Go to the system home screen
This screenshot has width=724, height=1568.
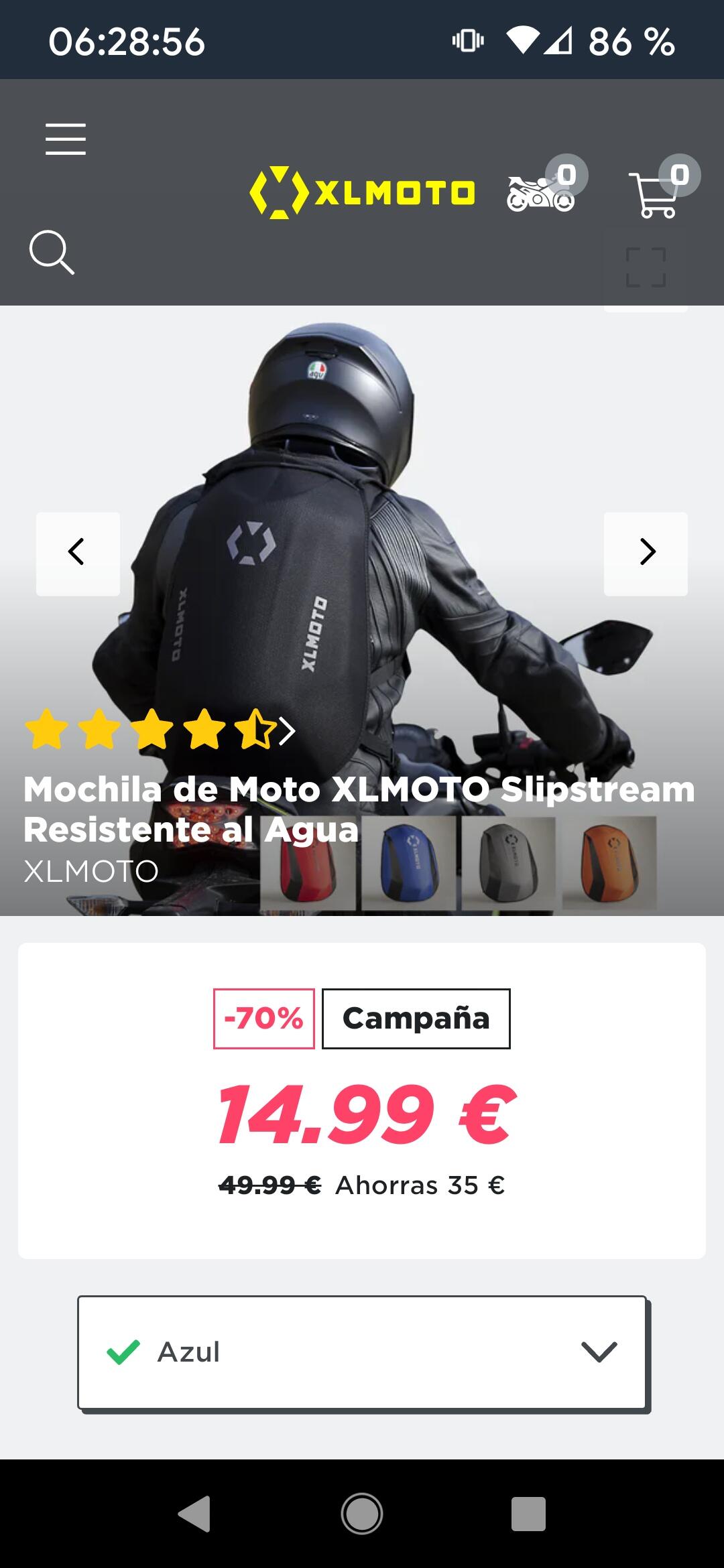coord(362,1514)
